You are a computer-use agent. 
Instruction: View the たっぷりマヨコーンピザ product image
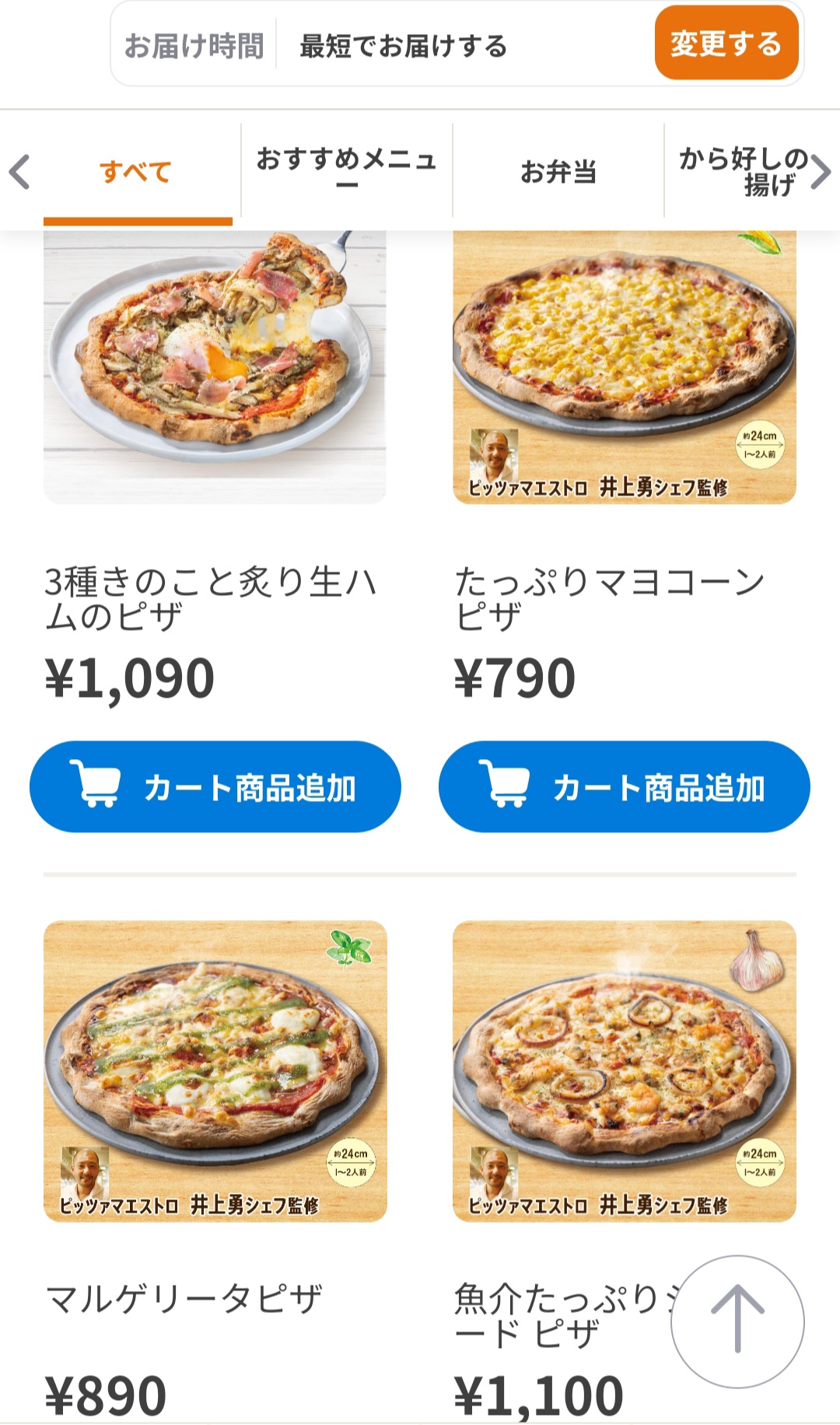(624, 367)
